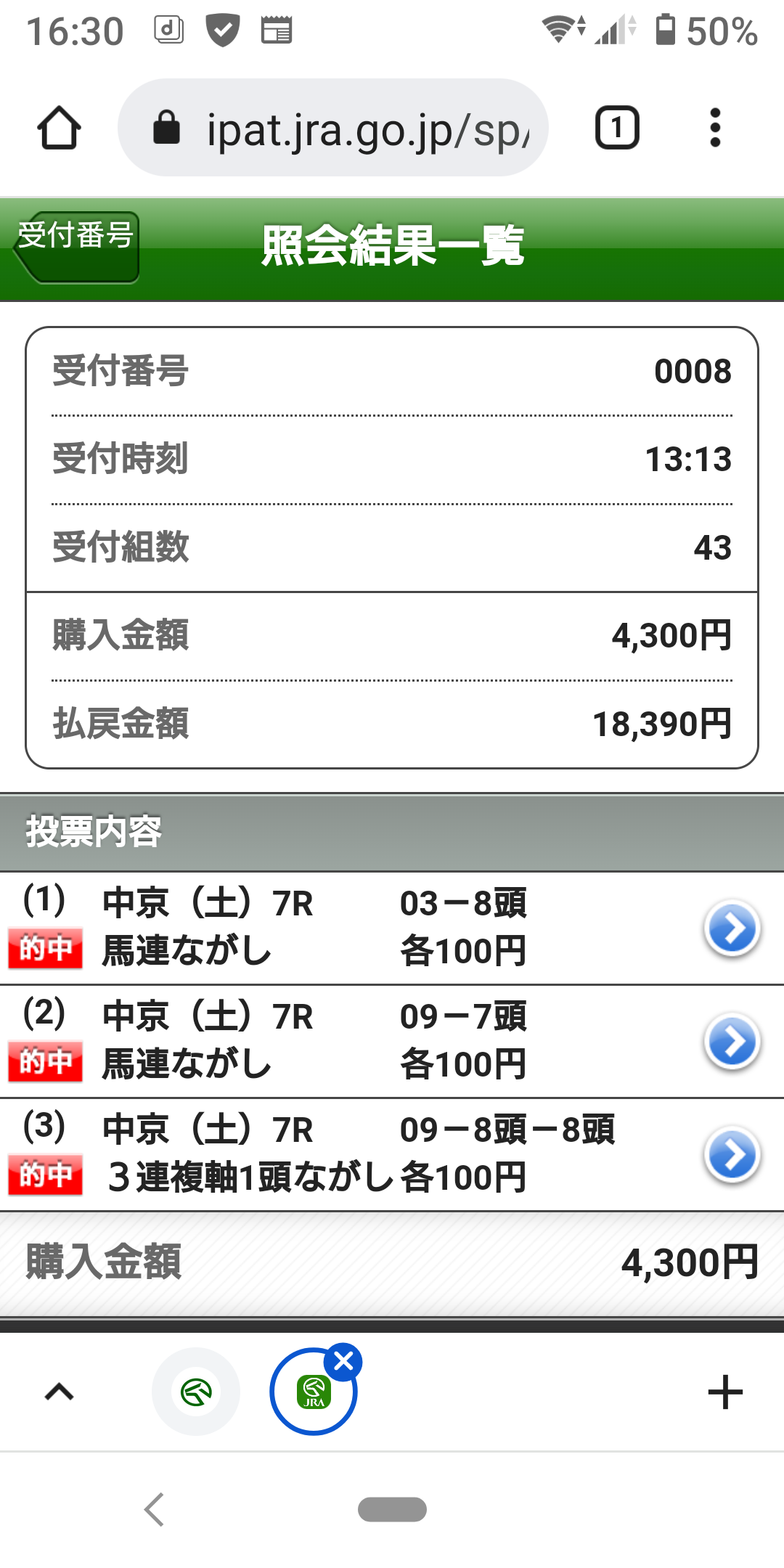Open browser home page
784x1568 pixels.
click(59, 128)
